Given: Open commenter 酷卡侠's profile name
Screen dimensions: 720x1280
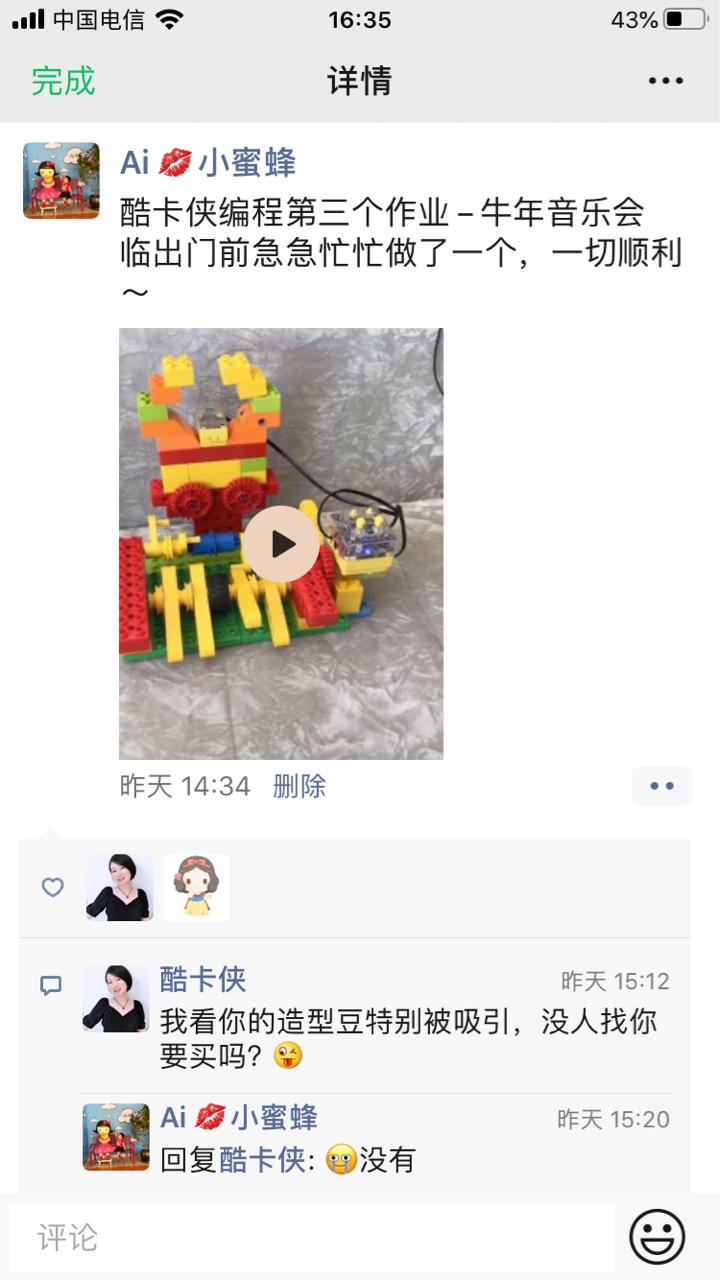Looking at the screenshot, I should coord(203,980).
